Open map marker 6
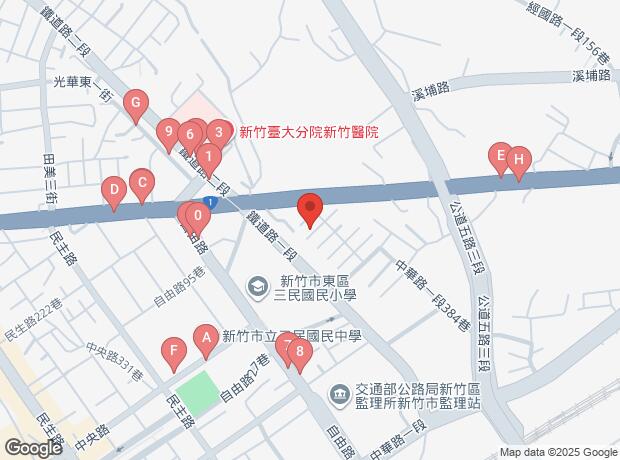 click(189, 134)
